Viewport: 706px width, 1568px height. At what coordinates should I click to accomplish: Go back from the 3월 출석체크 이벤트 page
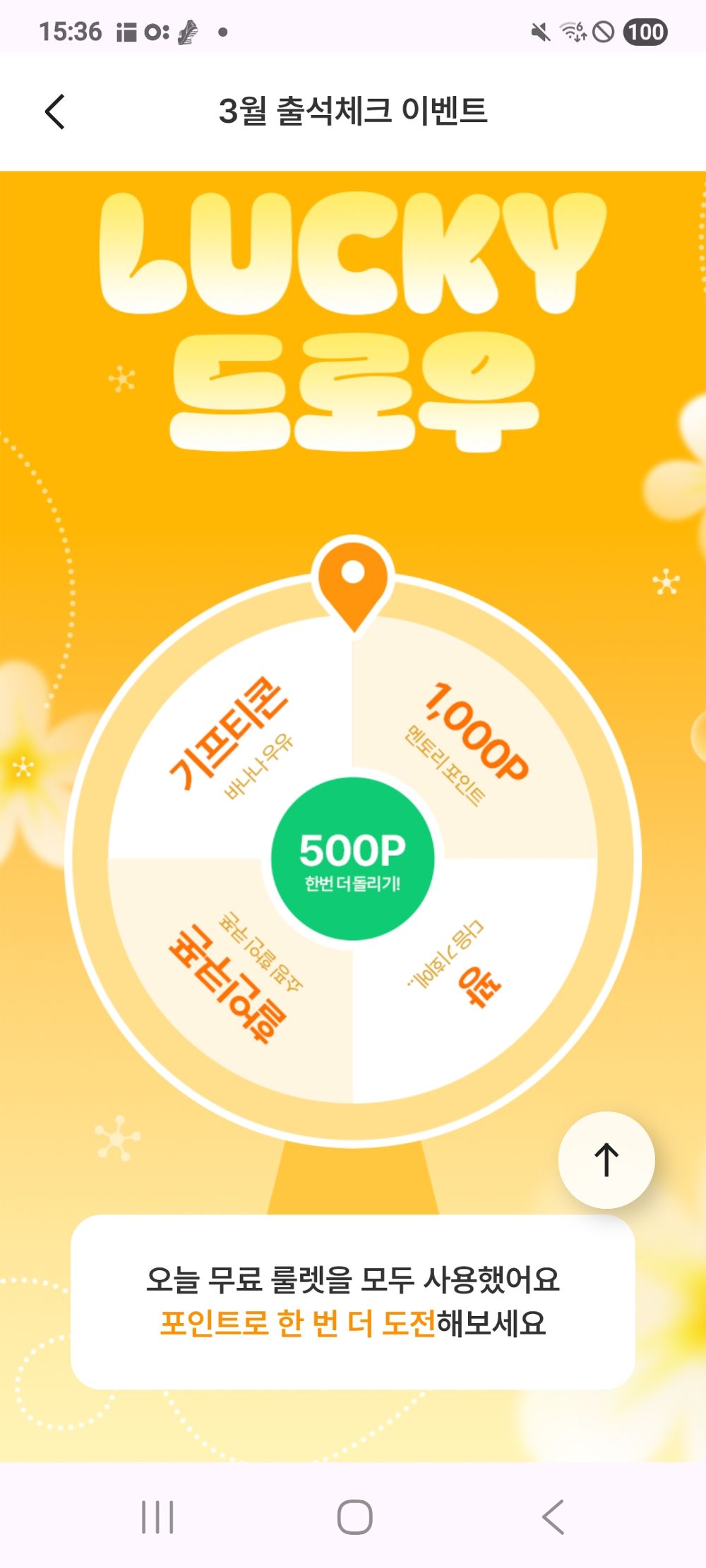click(x=55, y=111)
